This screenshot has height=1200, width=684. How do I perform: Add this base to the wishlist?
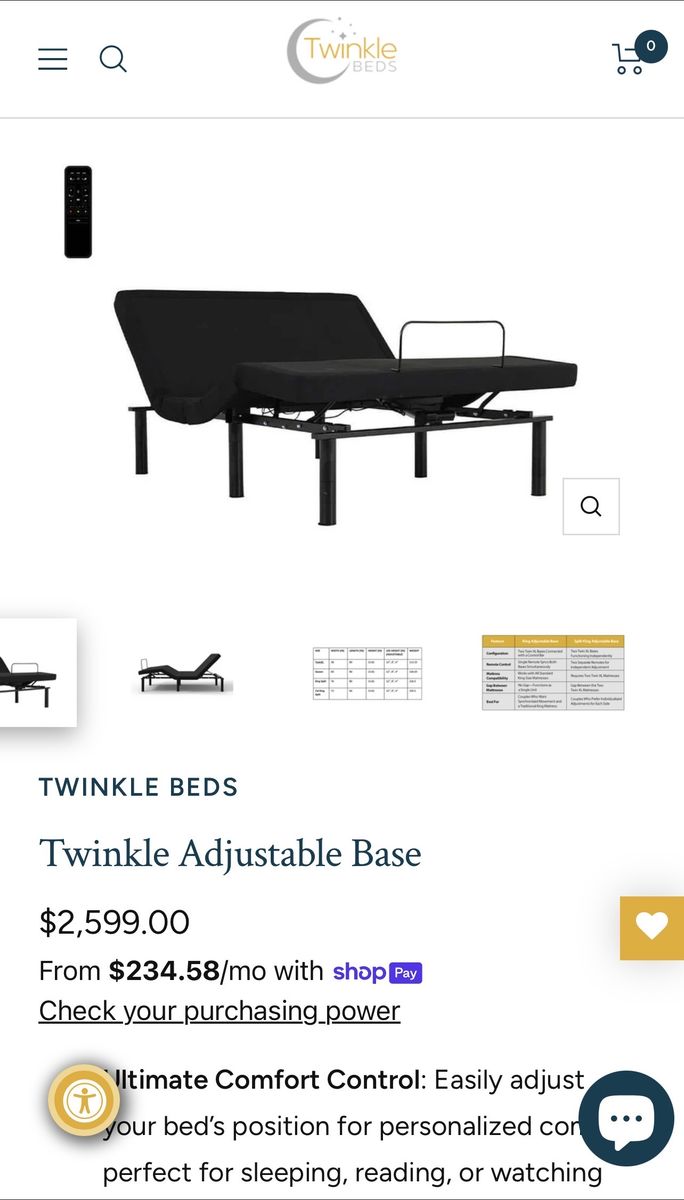[652, 927]
